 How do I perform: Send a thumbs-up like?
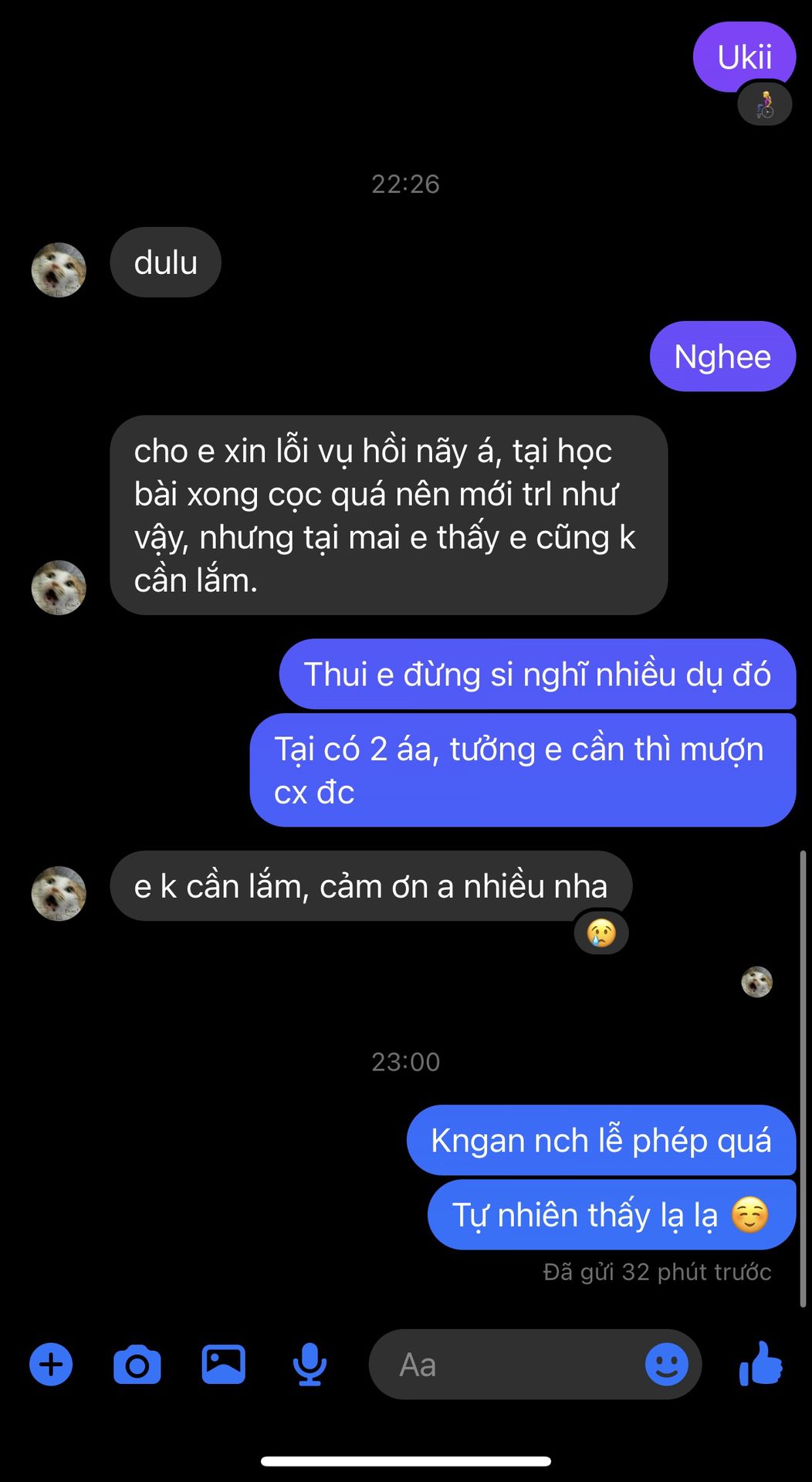pos(760,1363)
